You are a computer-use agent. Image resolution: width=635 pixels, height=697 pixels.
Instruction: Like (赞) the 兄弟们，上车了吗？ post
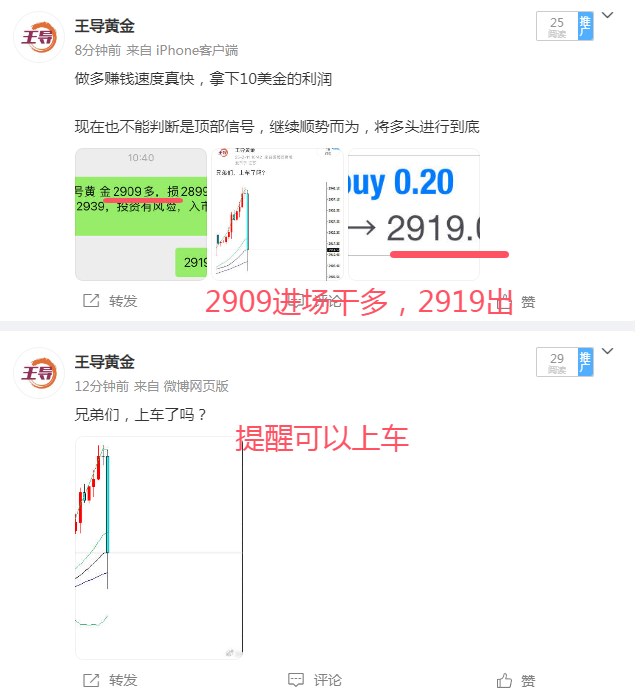[x=519, y=680]
